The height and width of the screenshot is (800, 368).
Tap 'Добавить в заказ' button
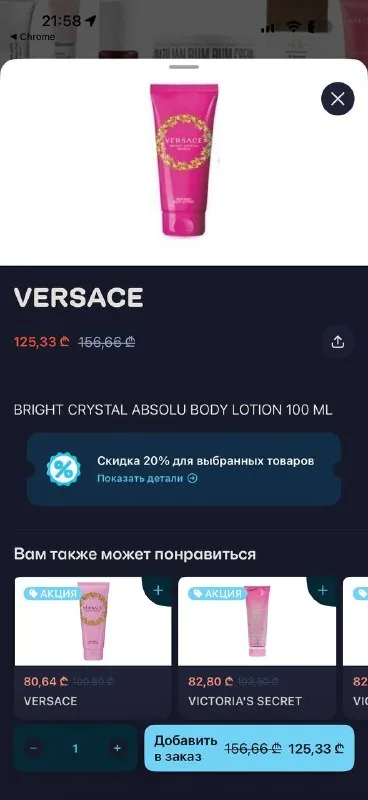point(250,748)
